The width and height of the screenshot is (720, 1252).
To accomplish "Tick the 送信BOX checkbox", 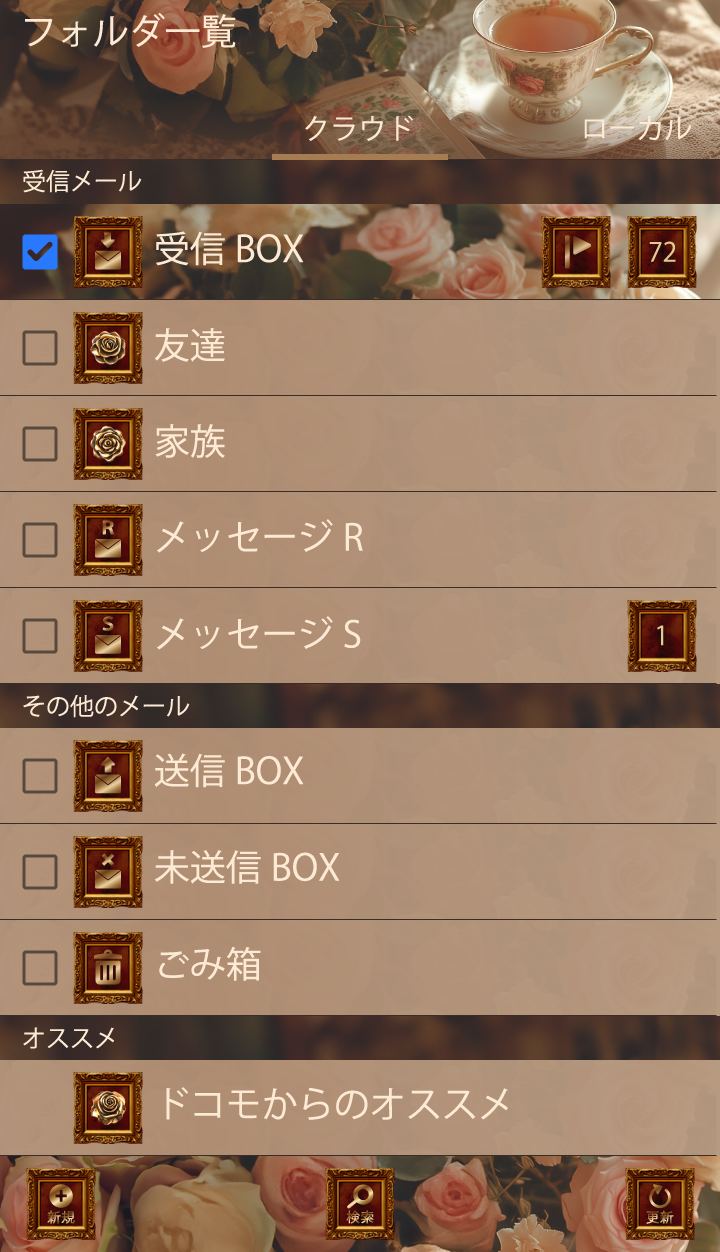I will [x=40, y=775].
